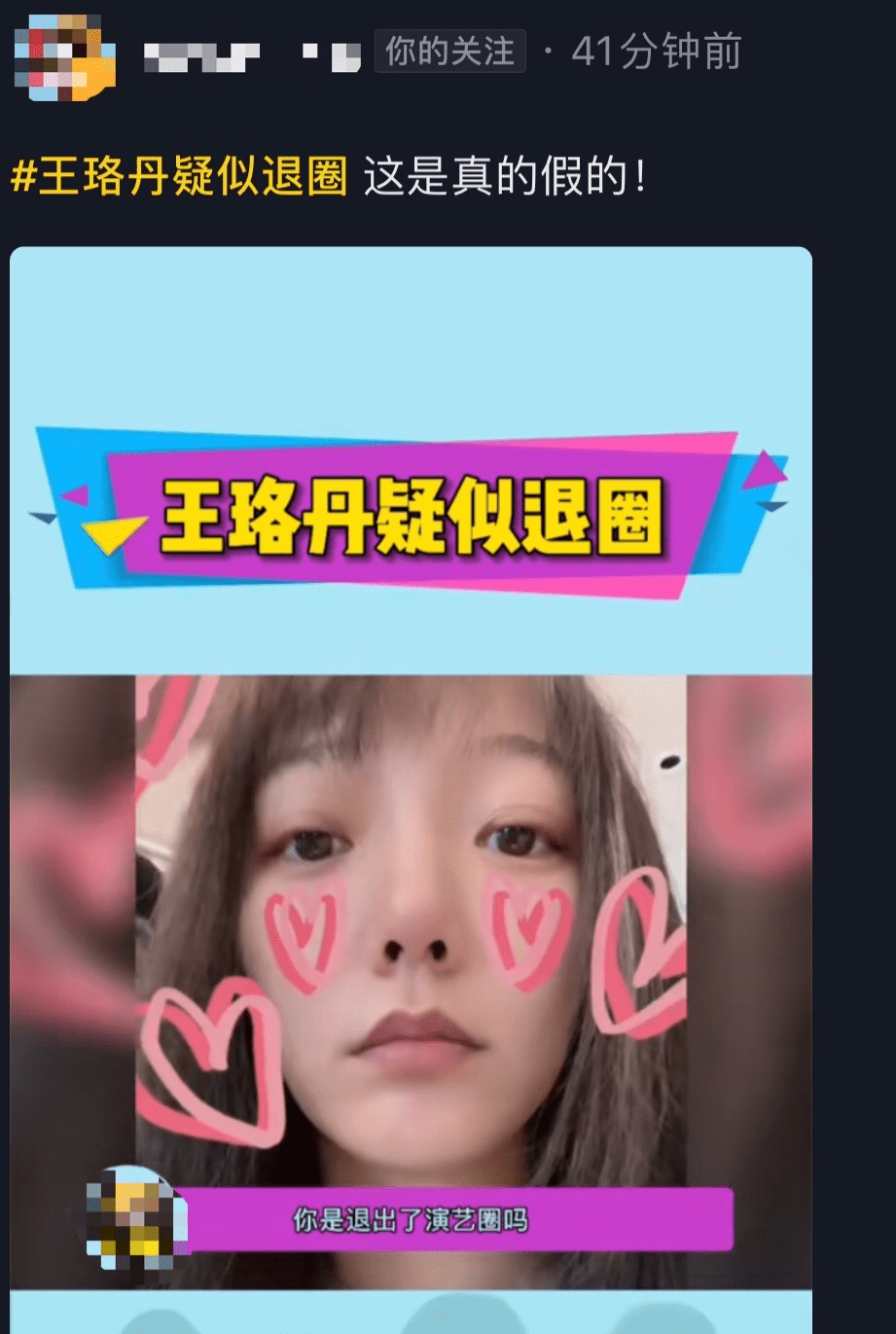Open the post author's avatar

click(x=65, y=57)
